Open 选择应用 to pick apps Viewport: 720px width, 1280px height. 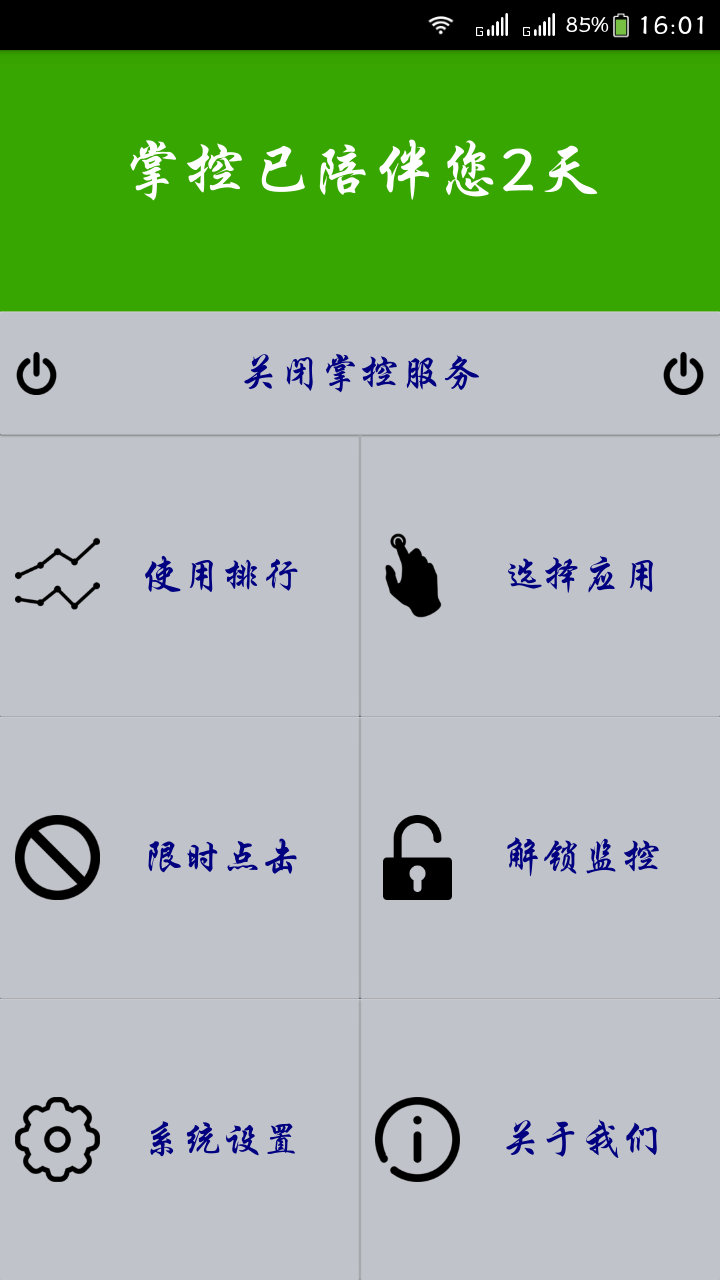pos(540,576)
